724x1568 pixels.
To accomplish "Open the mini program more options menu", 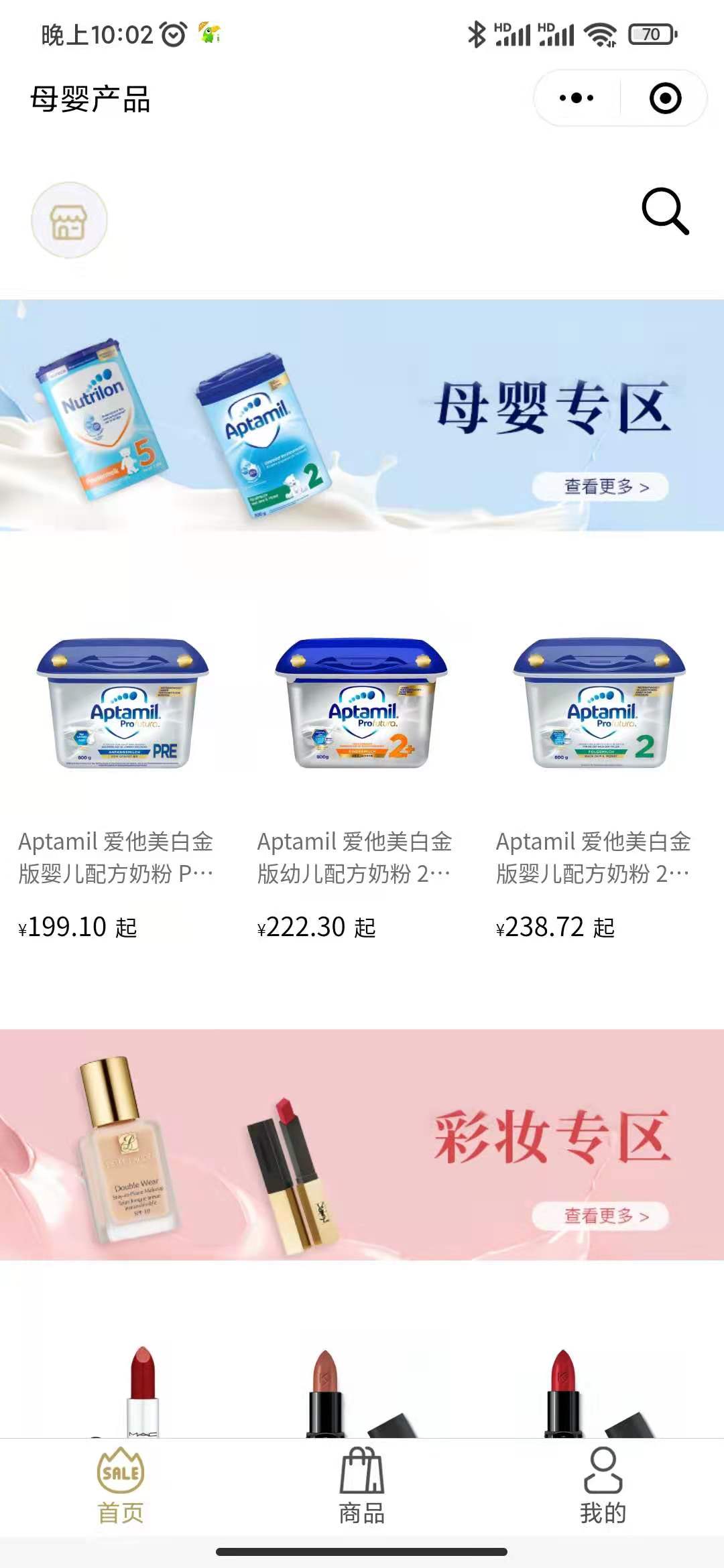I will point(577,99).
